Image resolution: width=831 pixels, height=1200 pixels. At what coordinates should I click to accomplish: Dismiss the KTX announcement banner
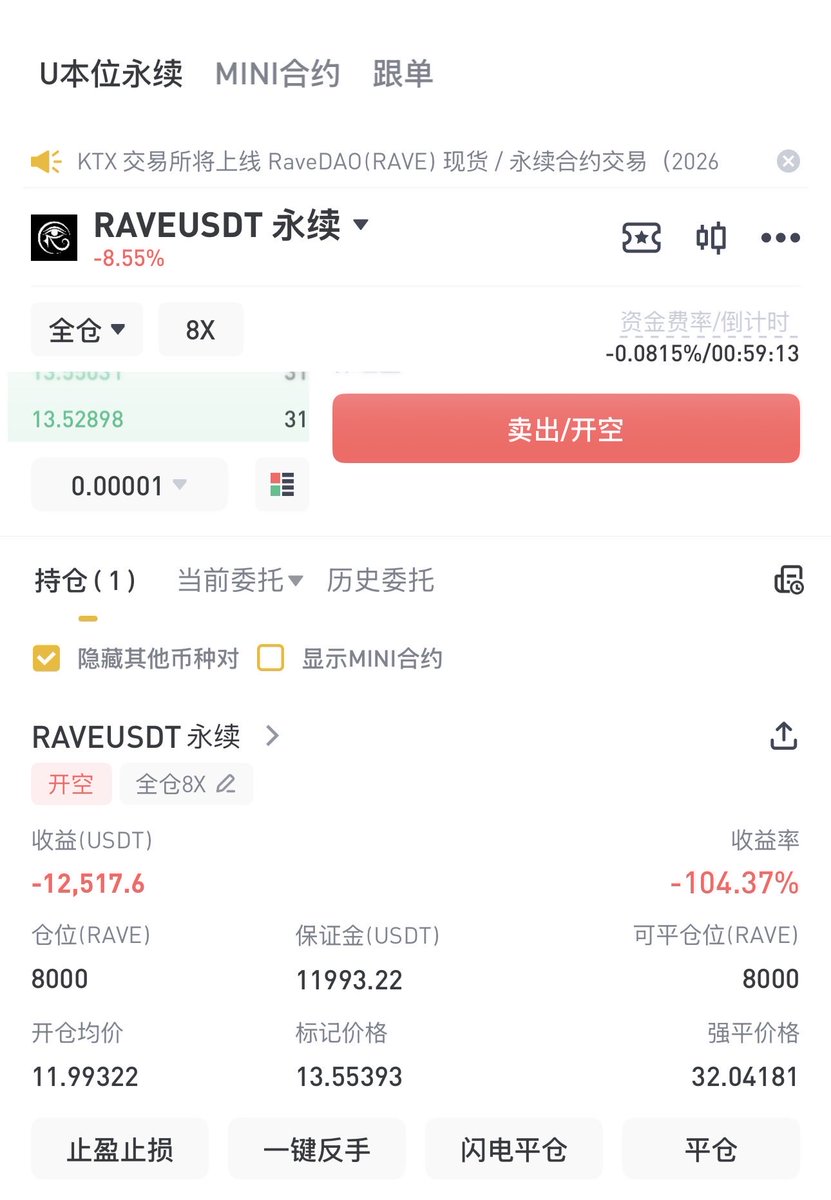[788, 161]
